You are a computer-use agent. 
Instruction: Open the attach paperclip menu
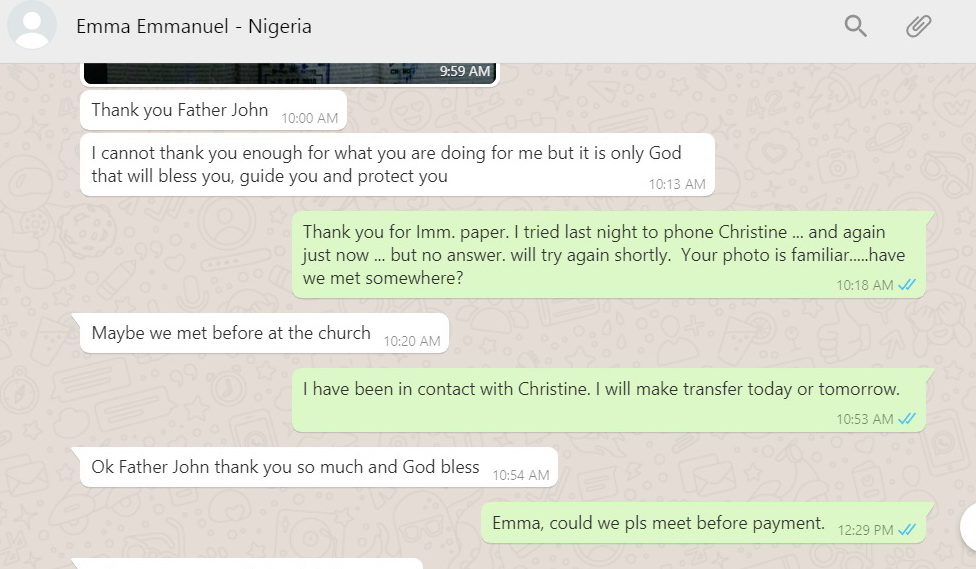pos(918,26)
